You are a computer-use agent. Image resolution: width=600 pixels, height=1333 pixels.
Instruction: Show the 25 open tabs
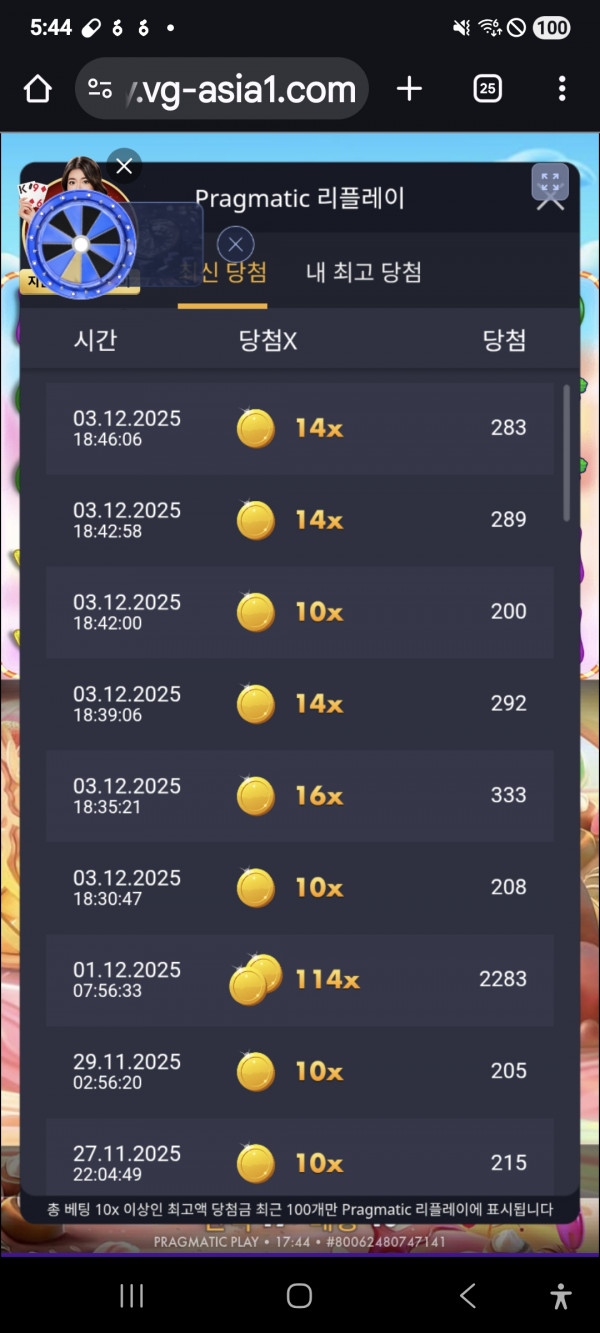click(x=486, y=89)
